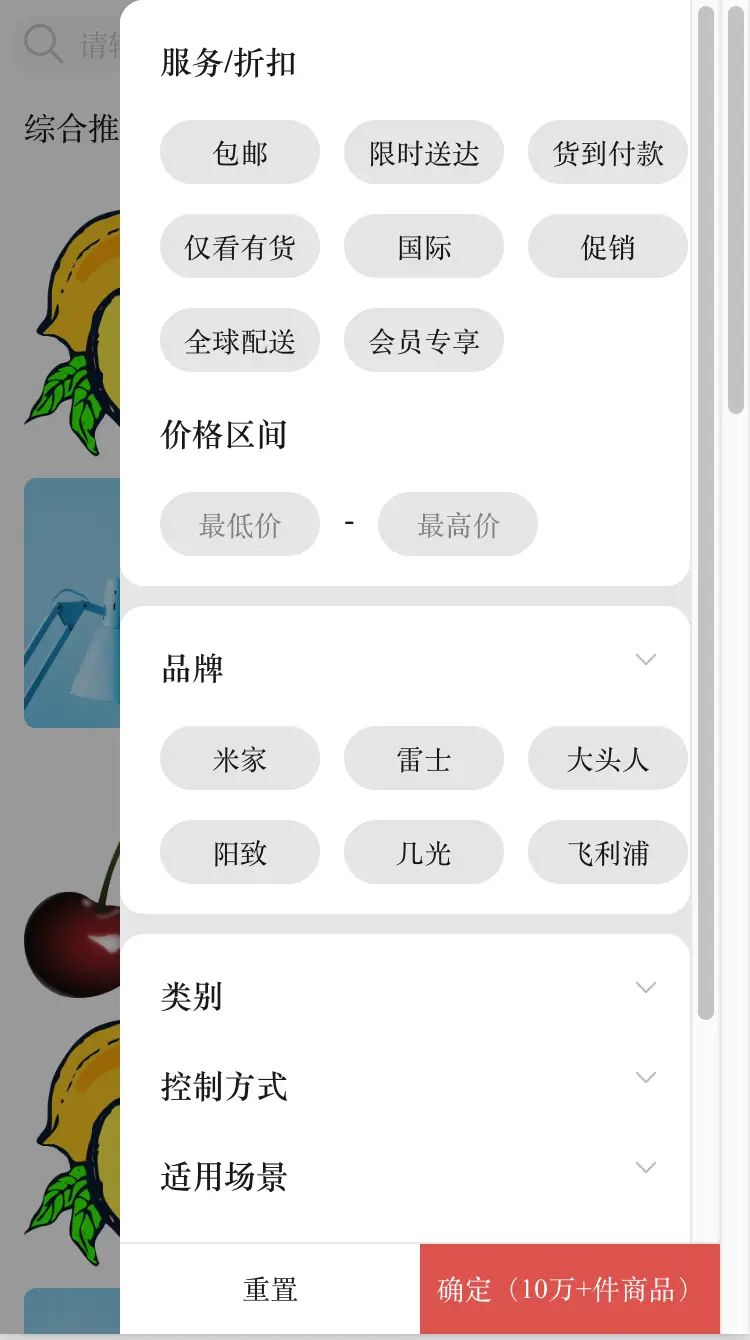Expand the 类别 section
The image size is (750, 1340).
pos(646,988)
